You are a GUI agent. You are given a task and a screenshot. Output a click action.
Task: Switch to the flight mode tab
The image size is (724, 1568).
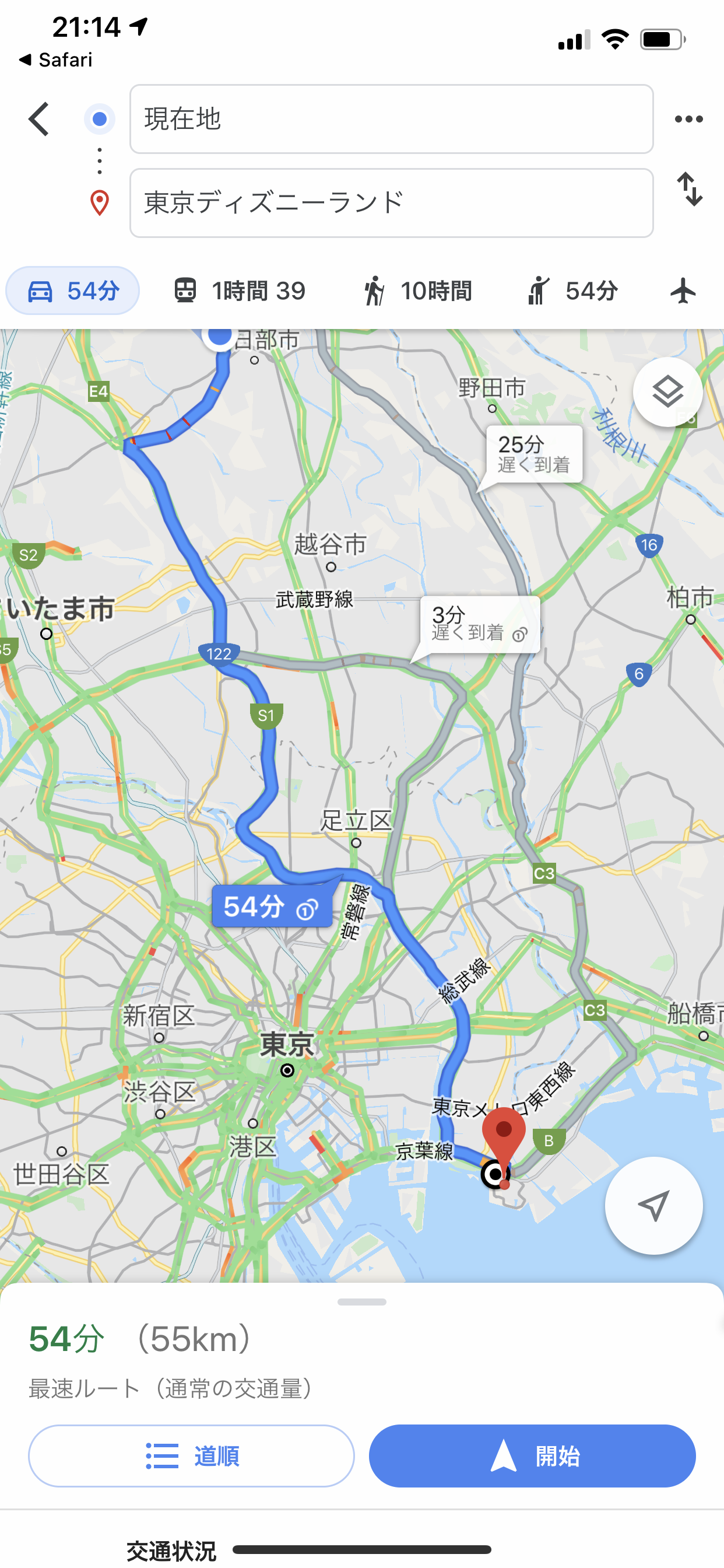point(683,290)
